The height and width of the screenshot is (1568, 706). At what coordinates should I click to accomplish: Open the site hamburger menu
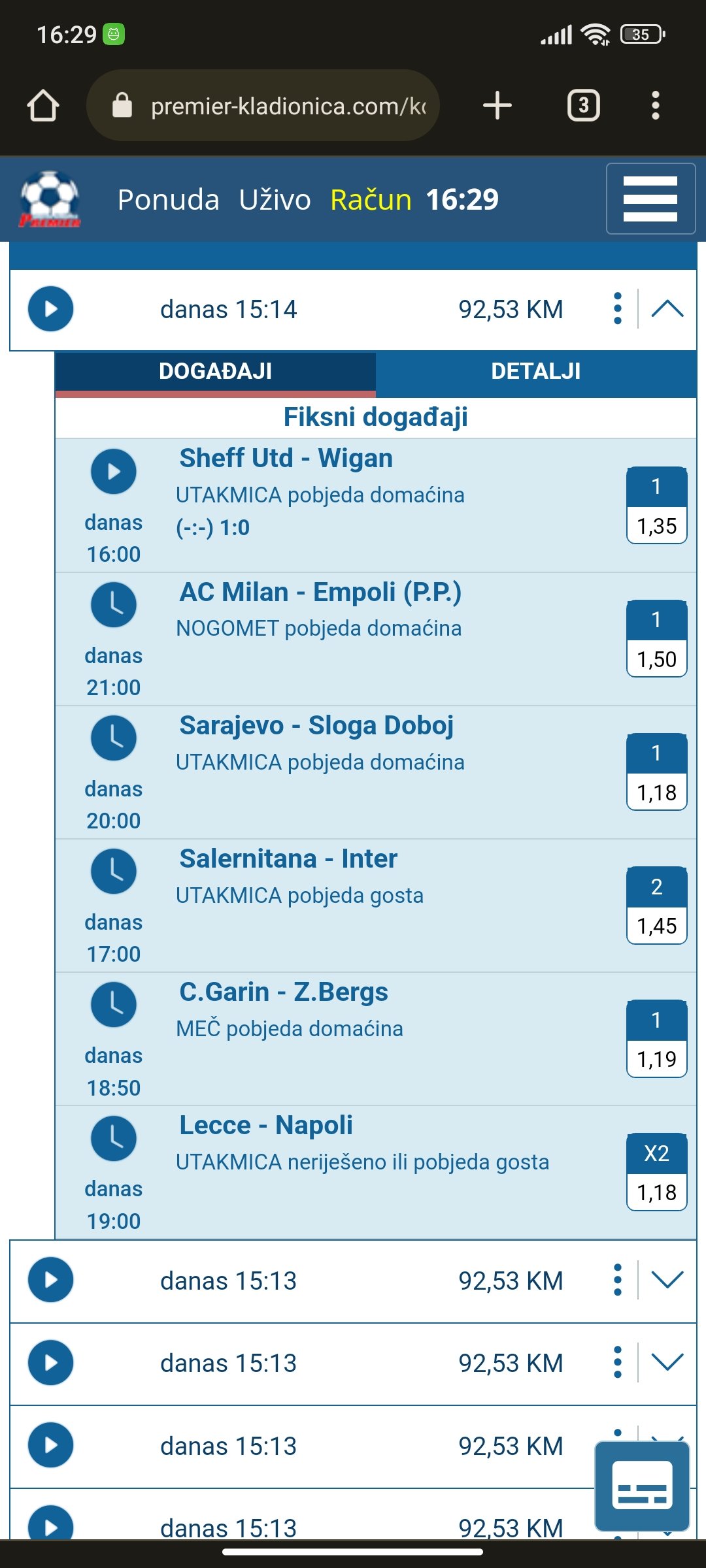coord(650,199)
